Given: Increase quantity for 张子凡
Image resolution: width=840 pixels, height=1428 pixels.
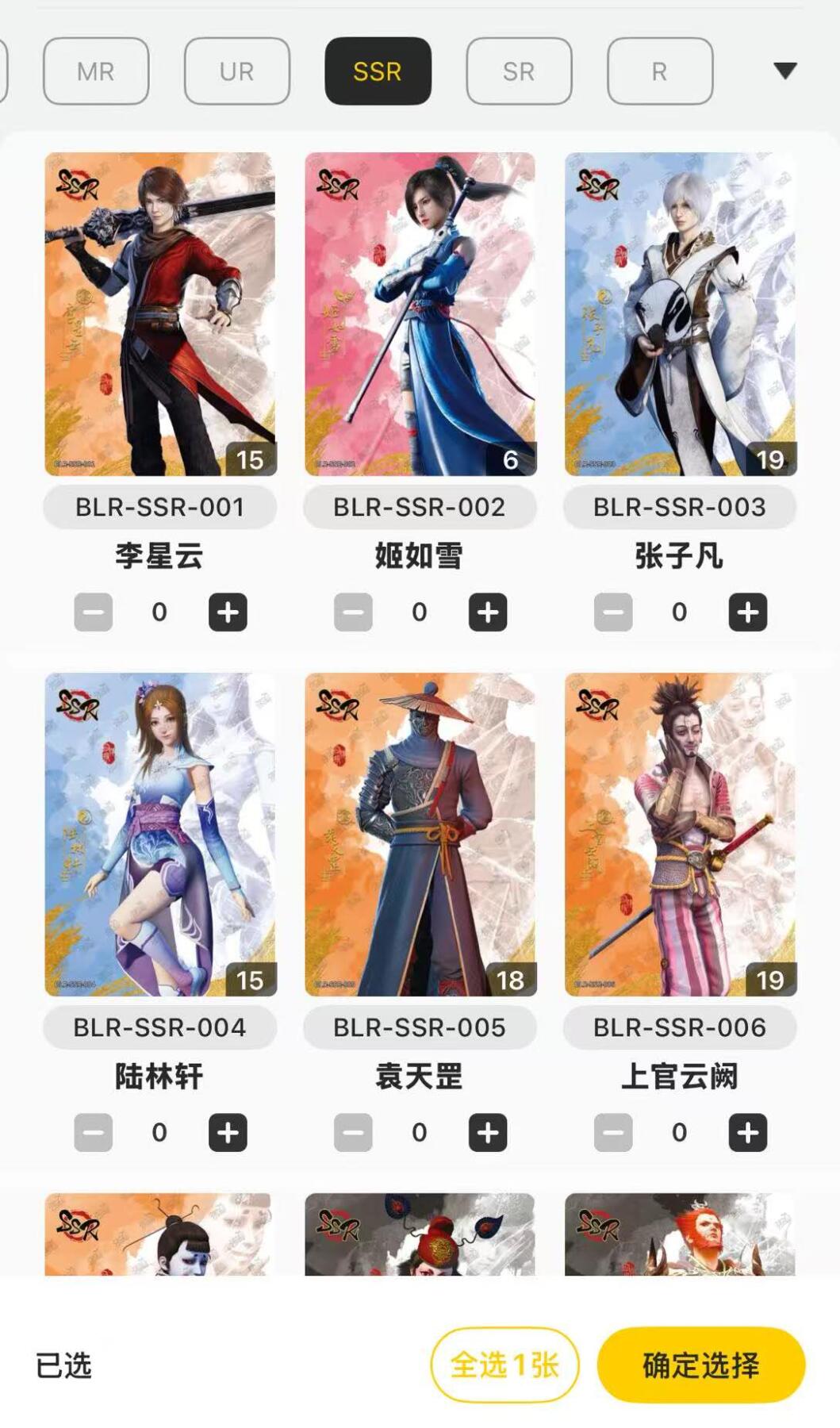Looking at the screenshot, I should coord(747,612).
